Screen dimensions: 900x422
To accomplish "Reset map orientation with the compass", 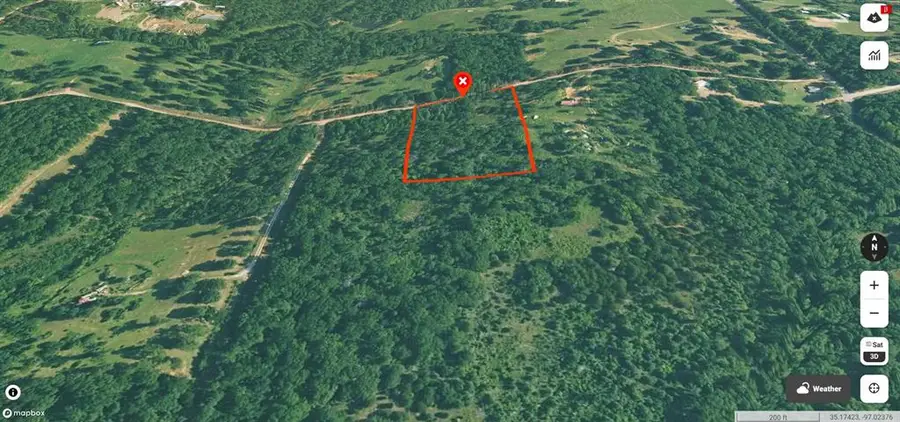I will click(874, 246).
